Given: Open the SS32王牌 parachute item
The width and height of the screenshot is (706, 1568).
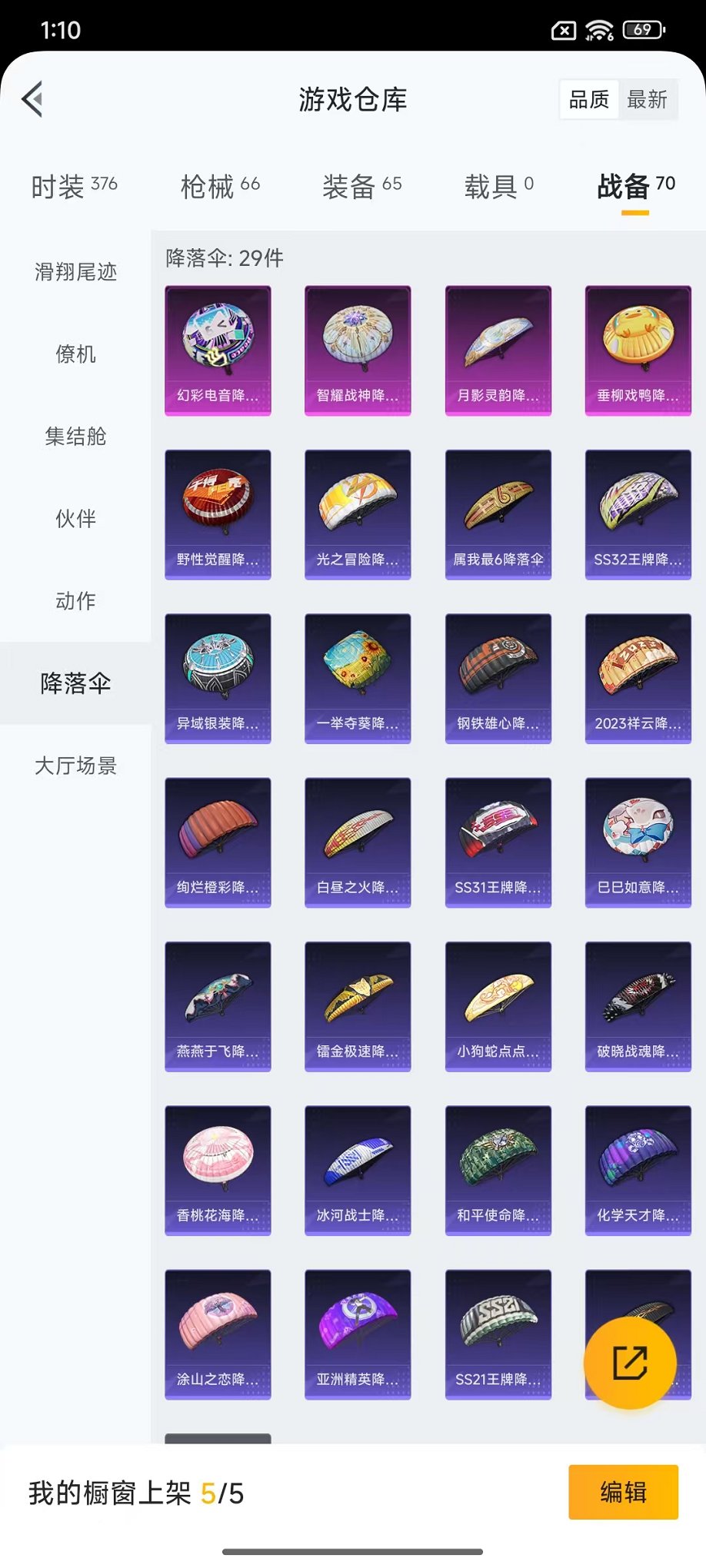Looking at the screenshot, I should [x=638, y=513].
